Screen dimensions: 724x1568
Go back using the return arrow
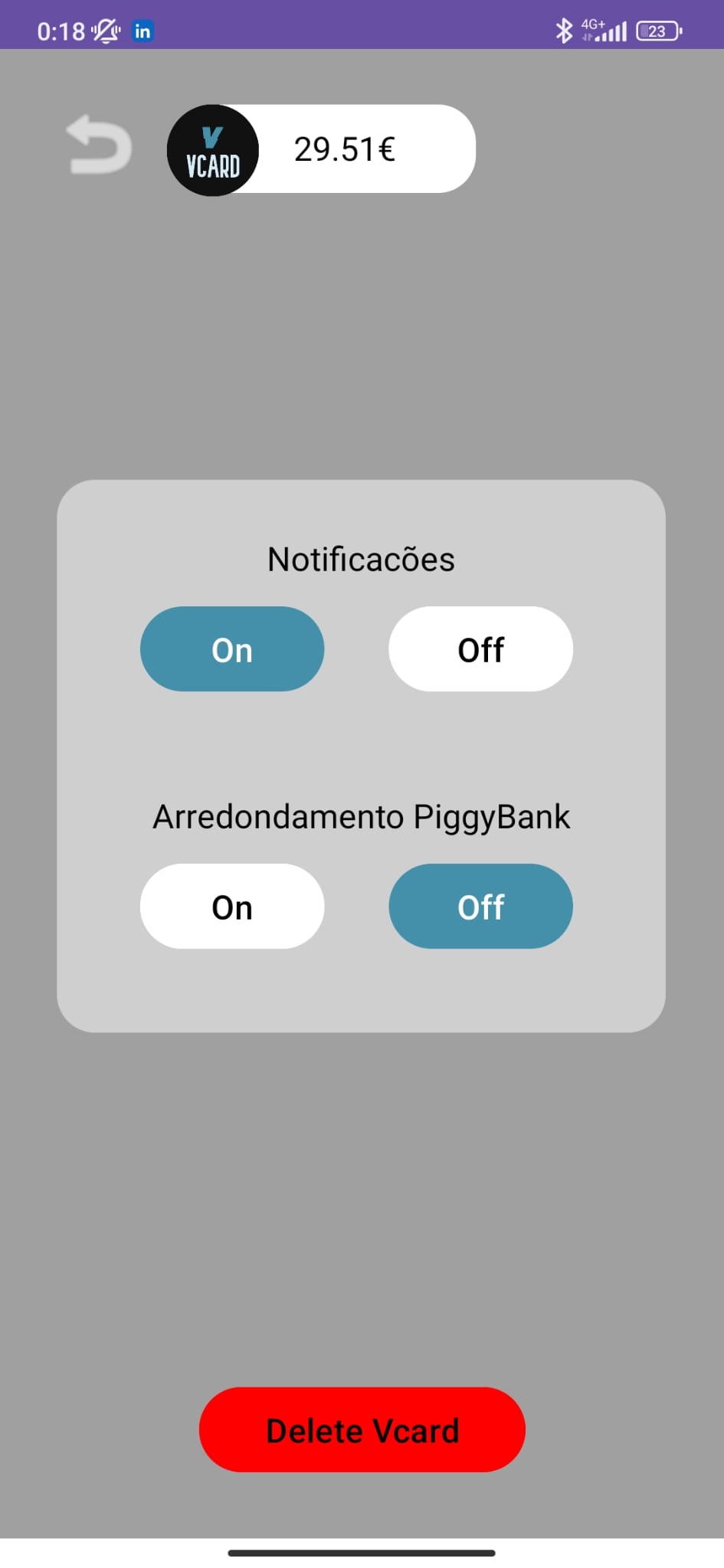click(x=100, y=145)
